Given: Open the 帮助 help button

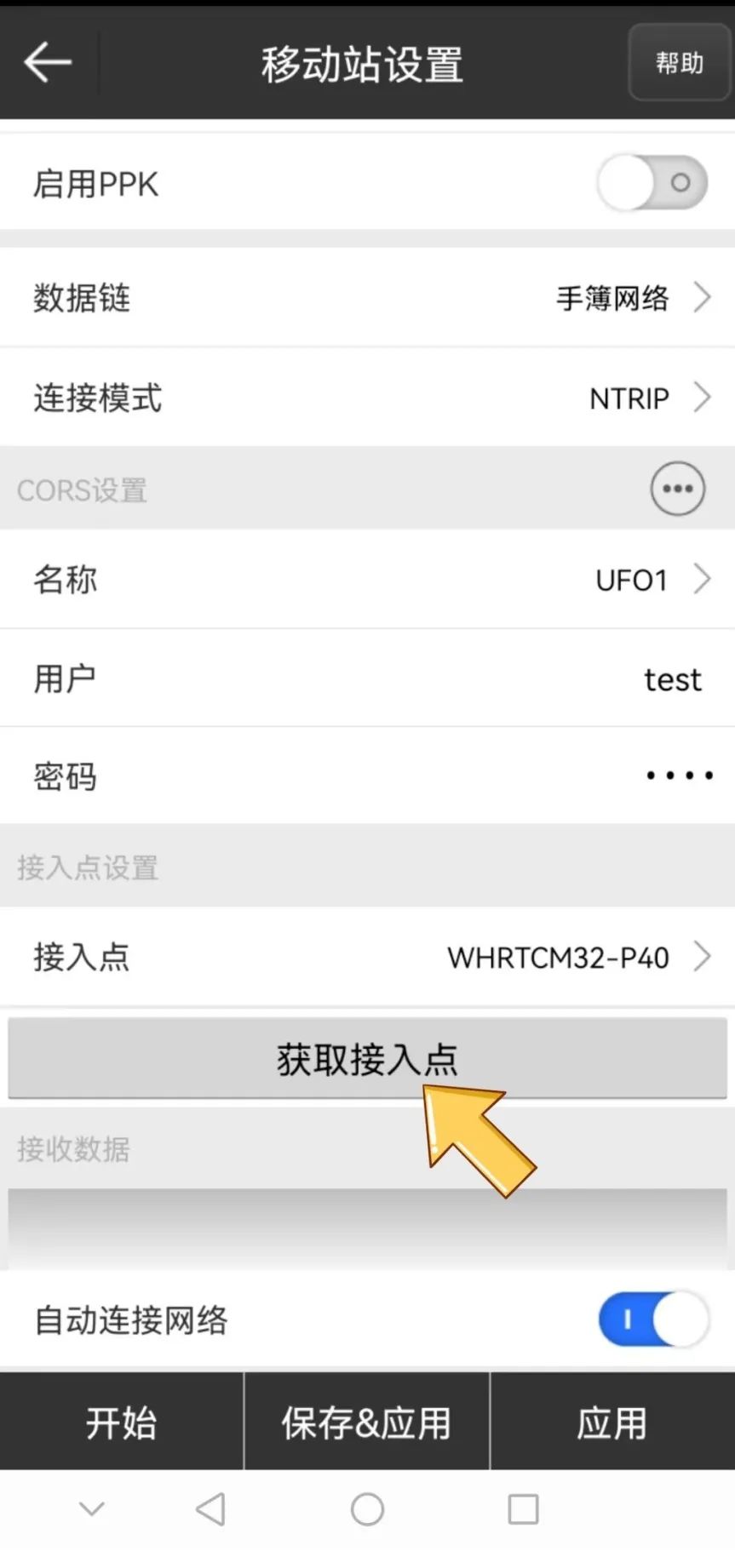Looking at the screenshot, I should [x=679, y=63].
